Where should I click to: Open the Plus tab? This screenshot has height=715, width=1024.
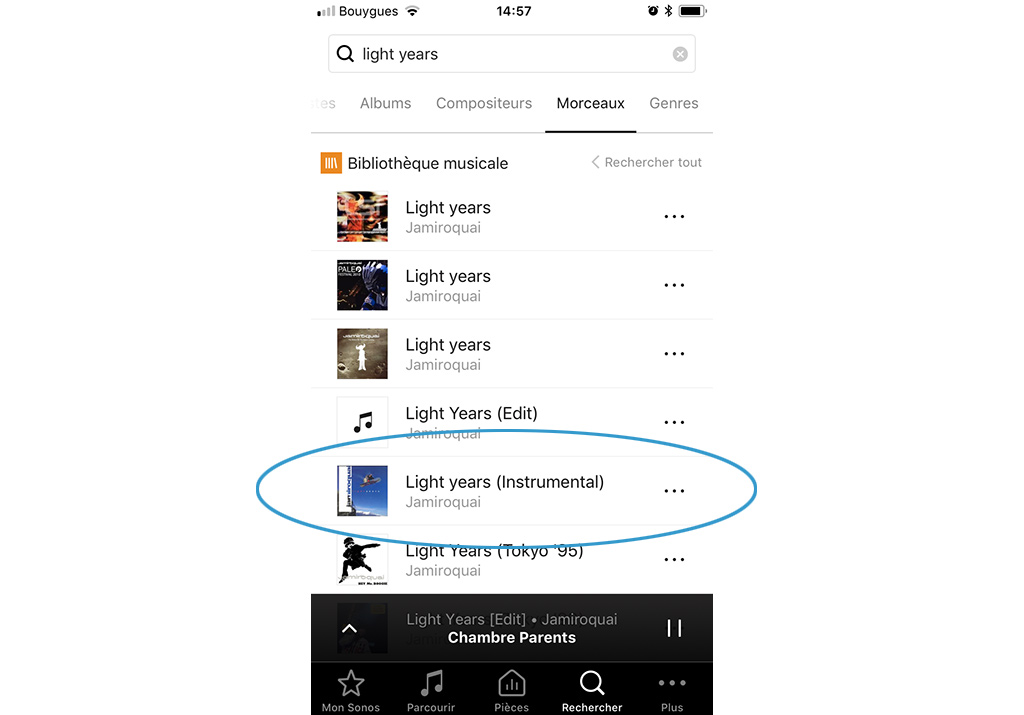click(x=672, y=690)
